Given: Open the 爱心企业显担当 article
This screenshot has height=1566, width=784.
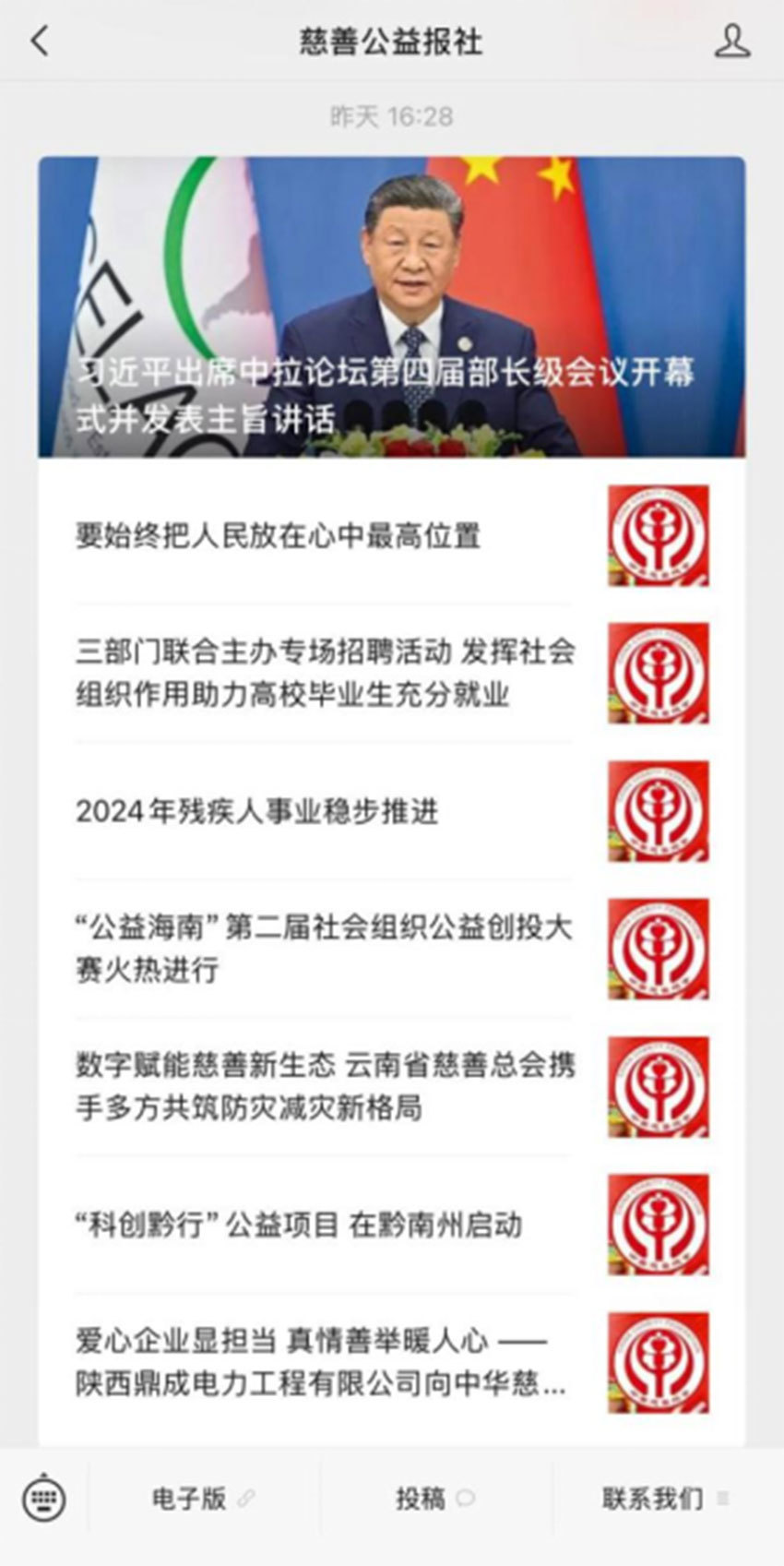Looking at the screenshot, I should coord(391,1362).
